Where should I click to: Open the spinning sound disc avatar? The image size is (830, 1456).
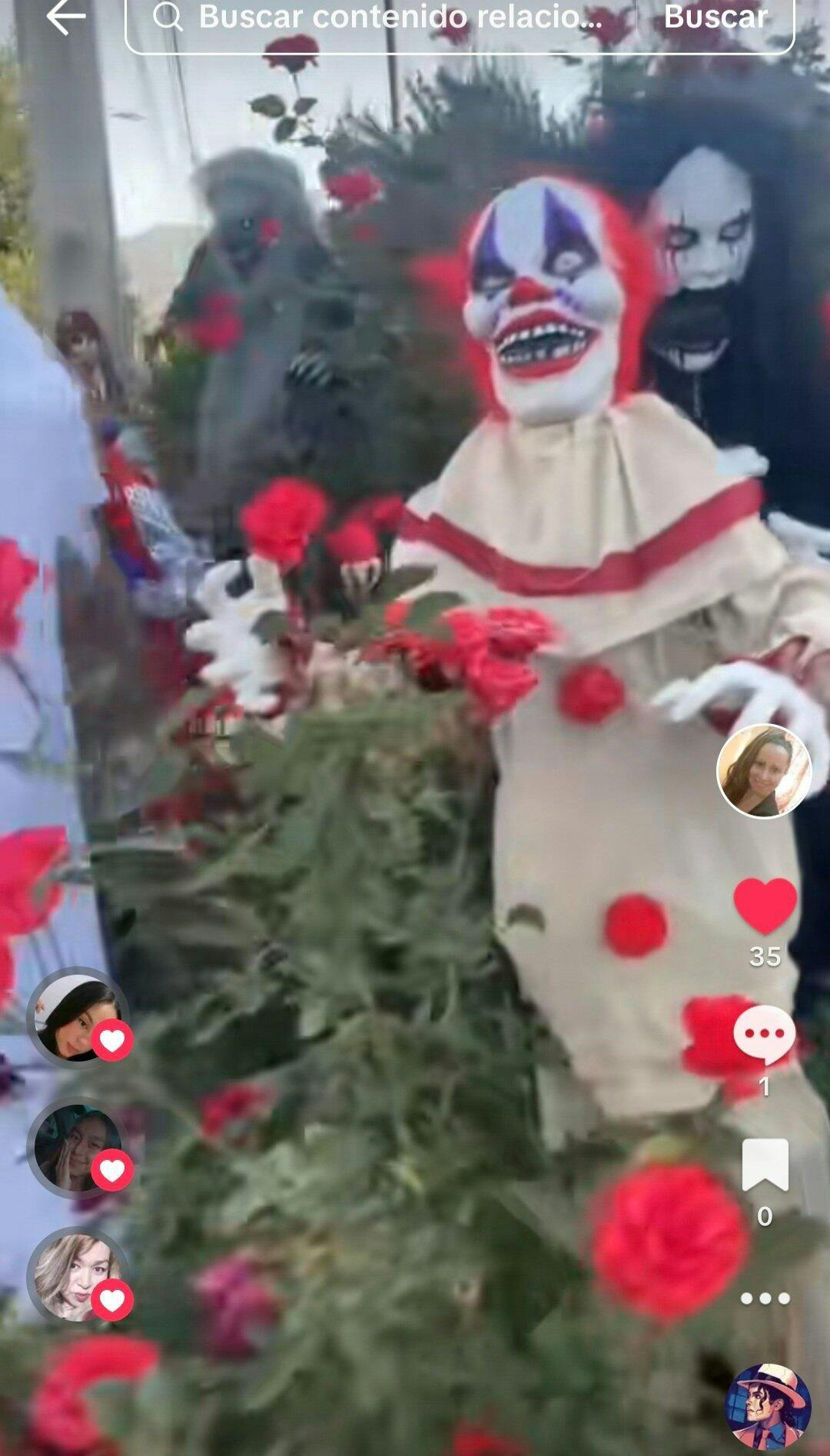point(769,1406)
